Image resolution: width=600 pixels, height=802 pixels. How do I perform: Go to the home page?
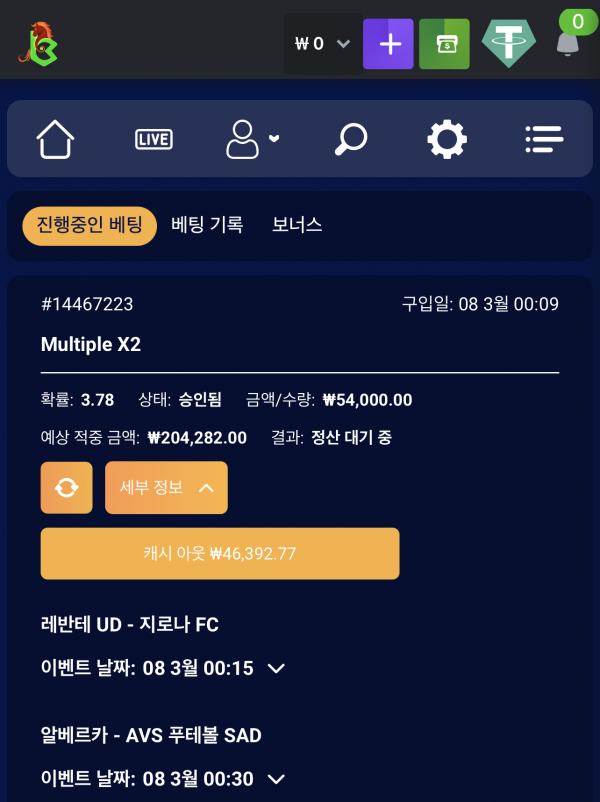56,140
